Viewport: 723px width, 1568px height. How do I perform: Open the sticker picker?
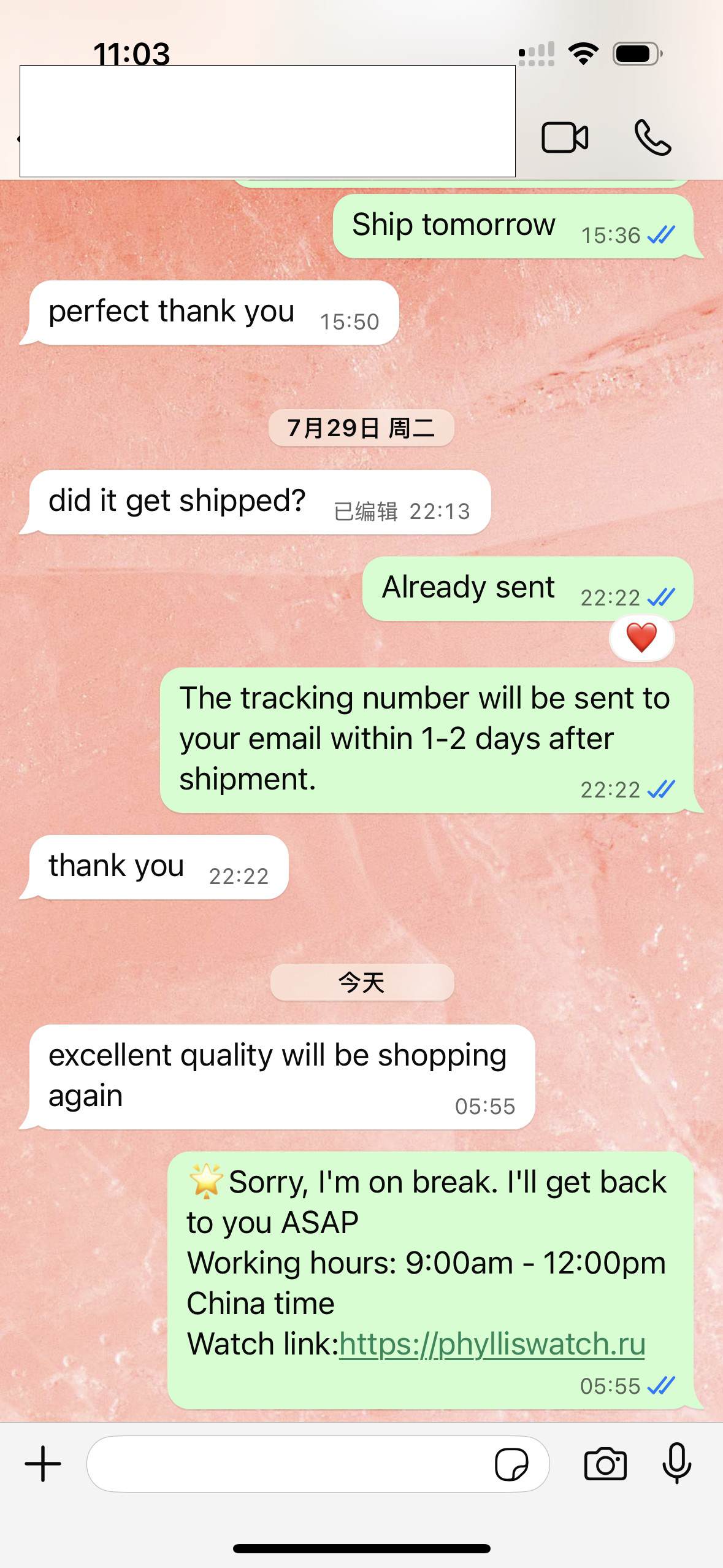tap(511, 1464)
